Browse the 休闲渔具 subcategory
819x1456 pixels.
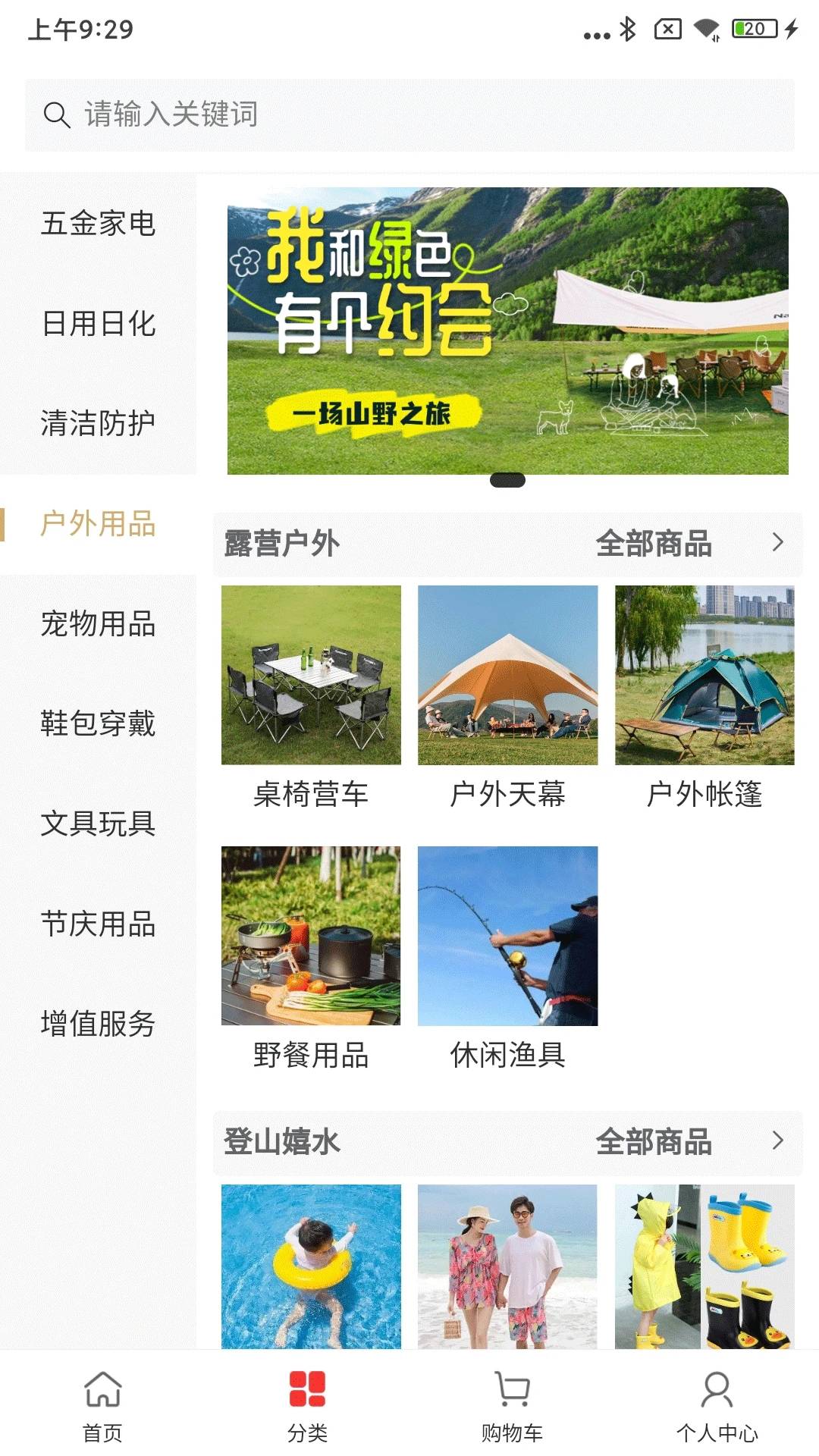507,957
